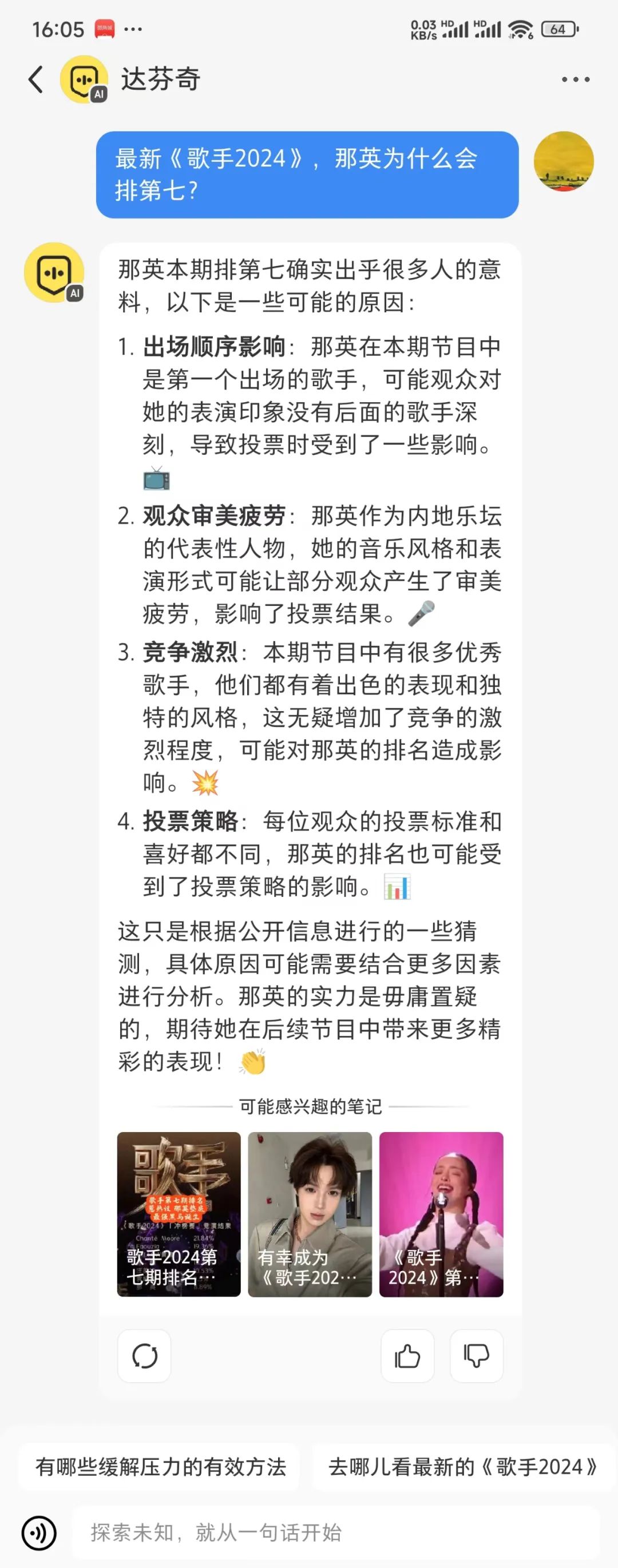Tap the 达芬奇 AI avatar in the header

click(x=82, y=79)
